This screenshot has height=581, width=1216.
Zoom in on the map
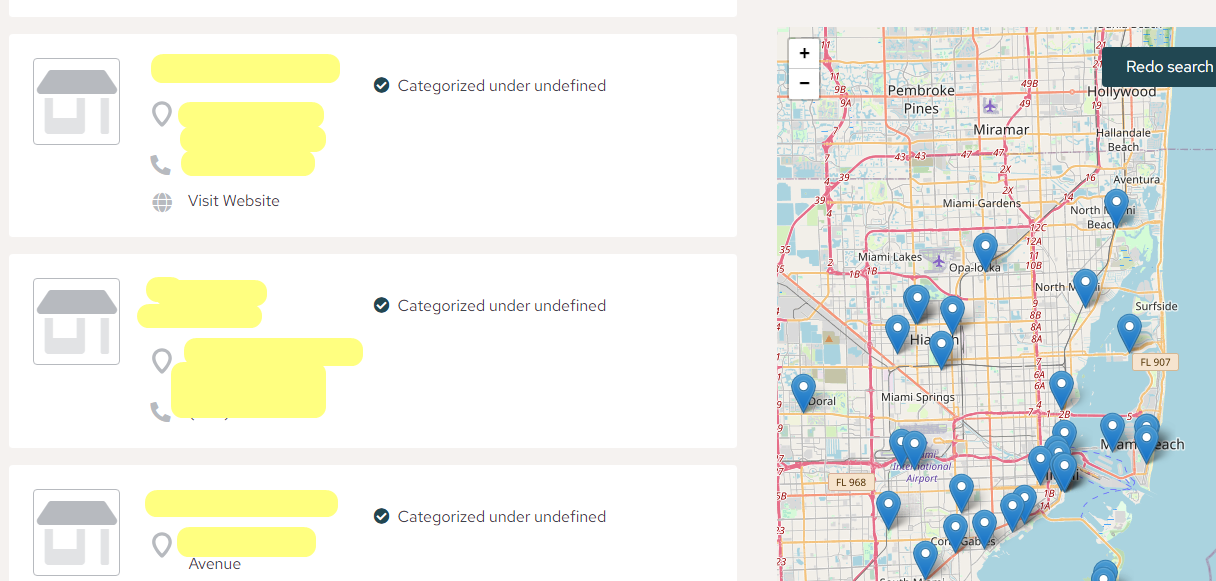click(x=804, y=54)
